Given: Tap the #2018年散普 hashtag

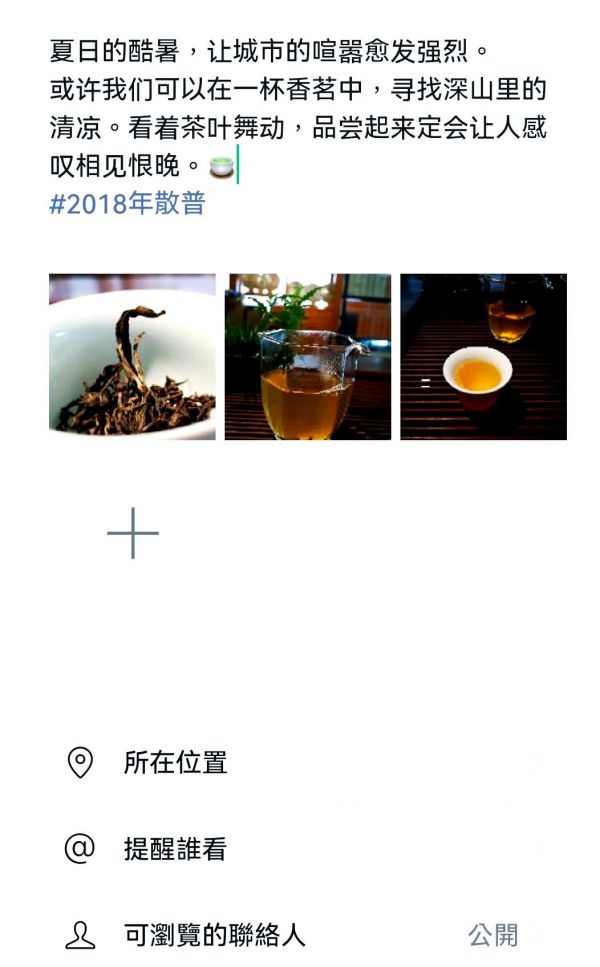Looking at the screenshot, I should click(128, 203).
